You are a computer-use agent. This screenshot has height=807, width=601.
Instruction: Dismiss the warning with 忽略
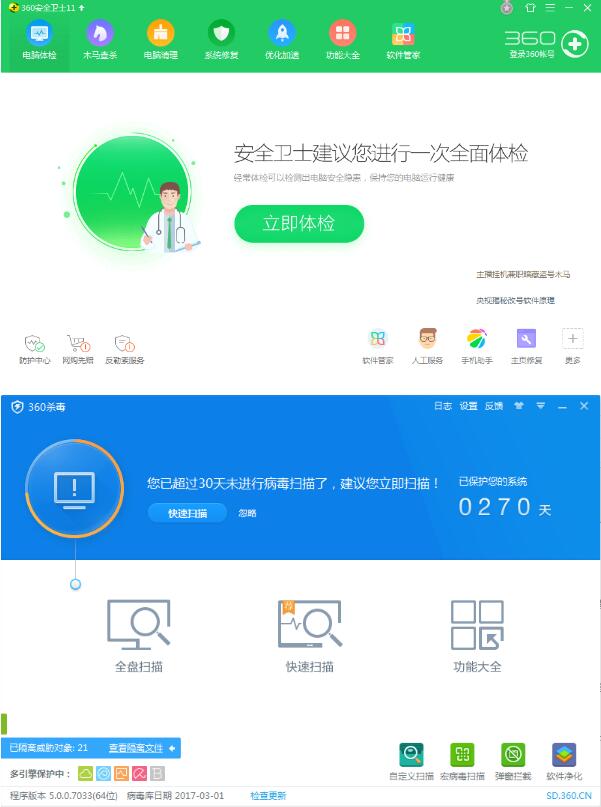[247, 513]
